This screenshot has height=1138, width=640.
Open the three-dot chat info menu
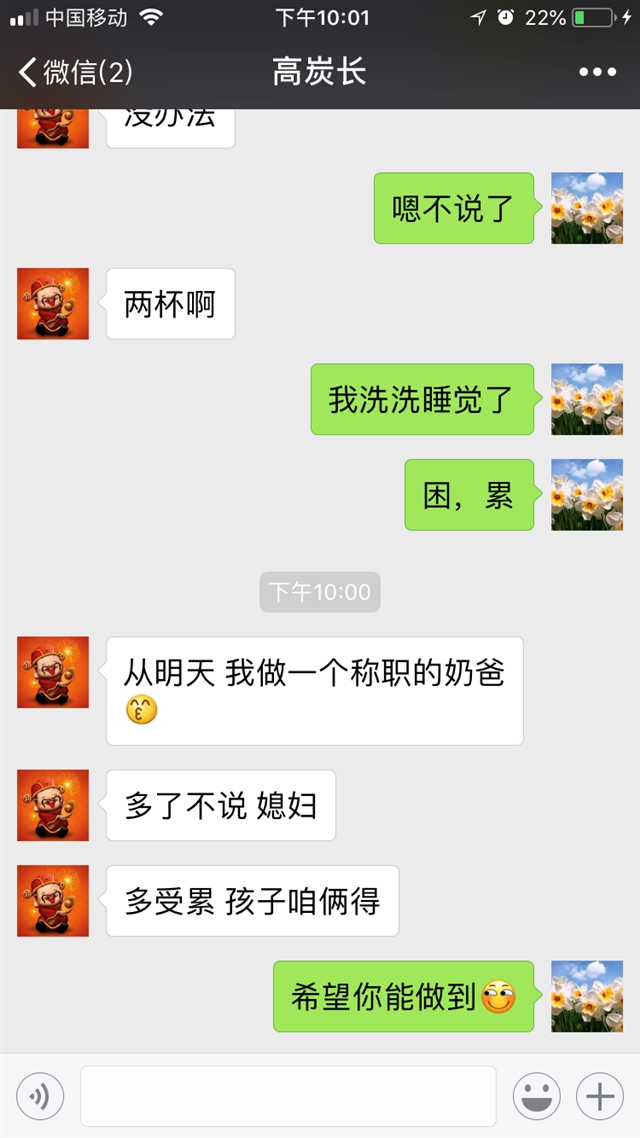click(597, 72)
